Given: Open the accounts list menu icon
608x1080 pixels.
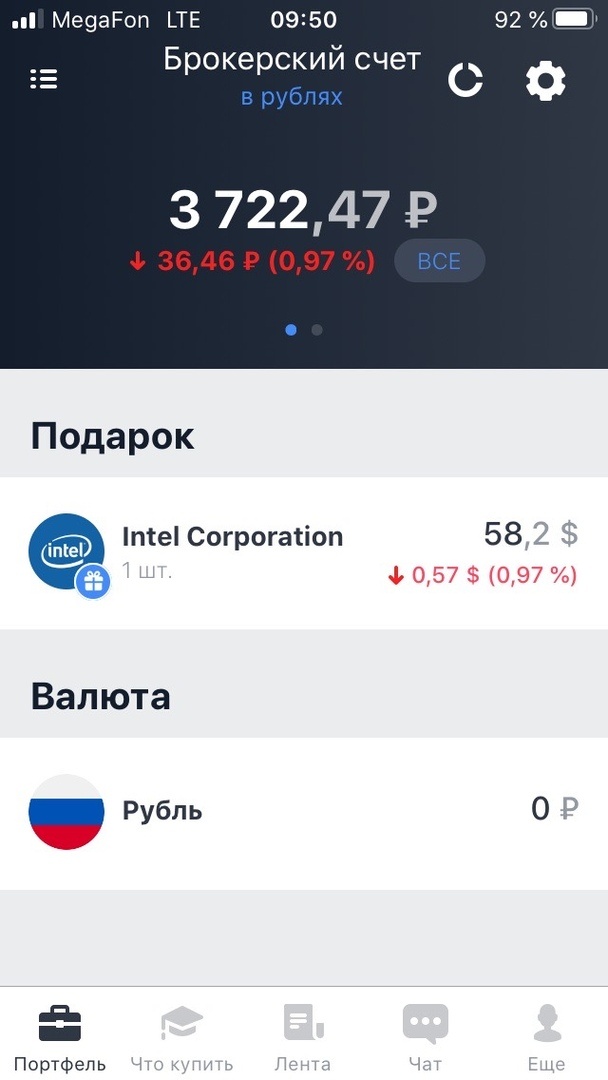Looking at the screenshot, I should click(43, 79).
